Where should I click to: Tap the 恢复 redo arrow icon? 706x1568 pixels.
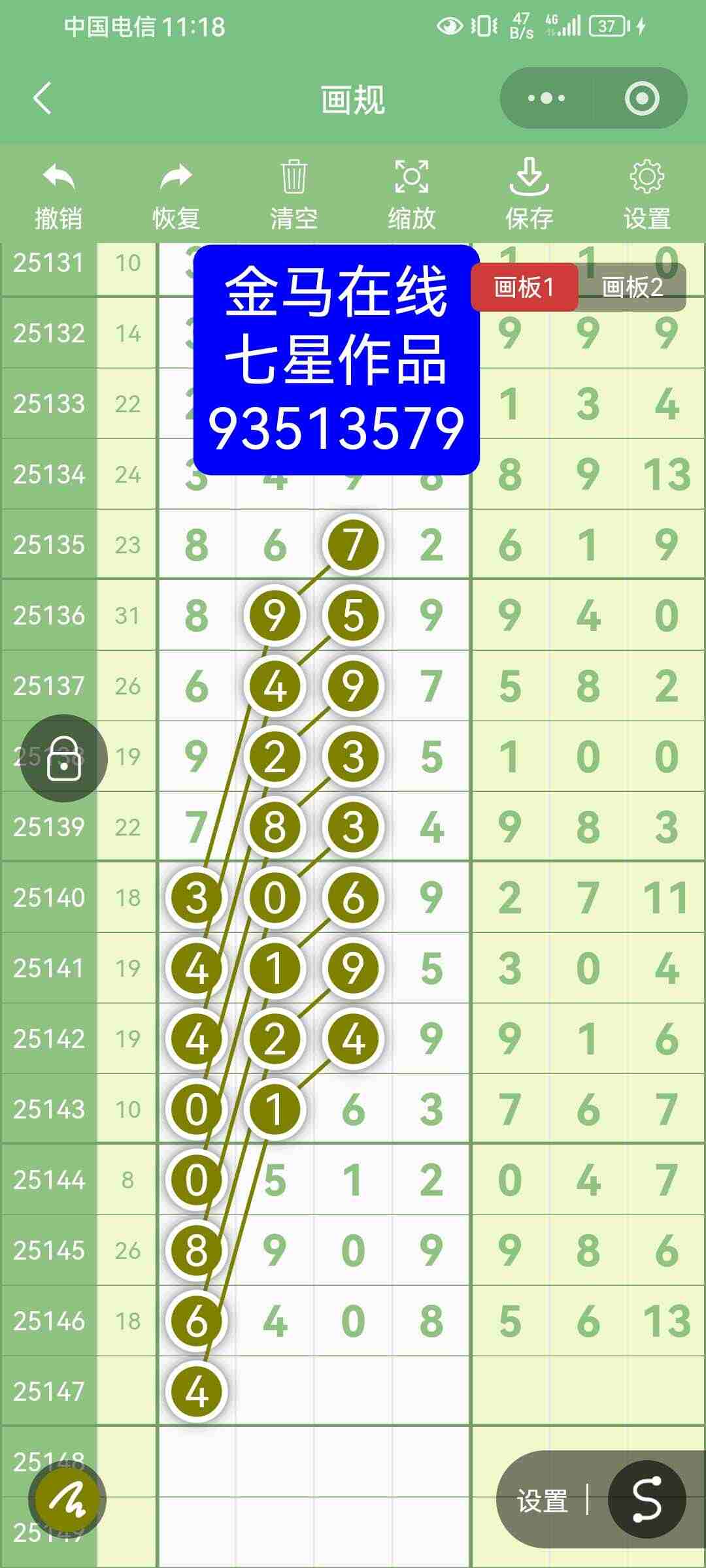(176, 178)
